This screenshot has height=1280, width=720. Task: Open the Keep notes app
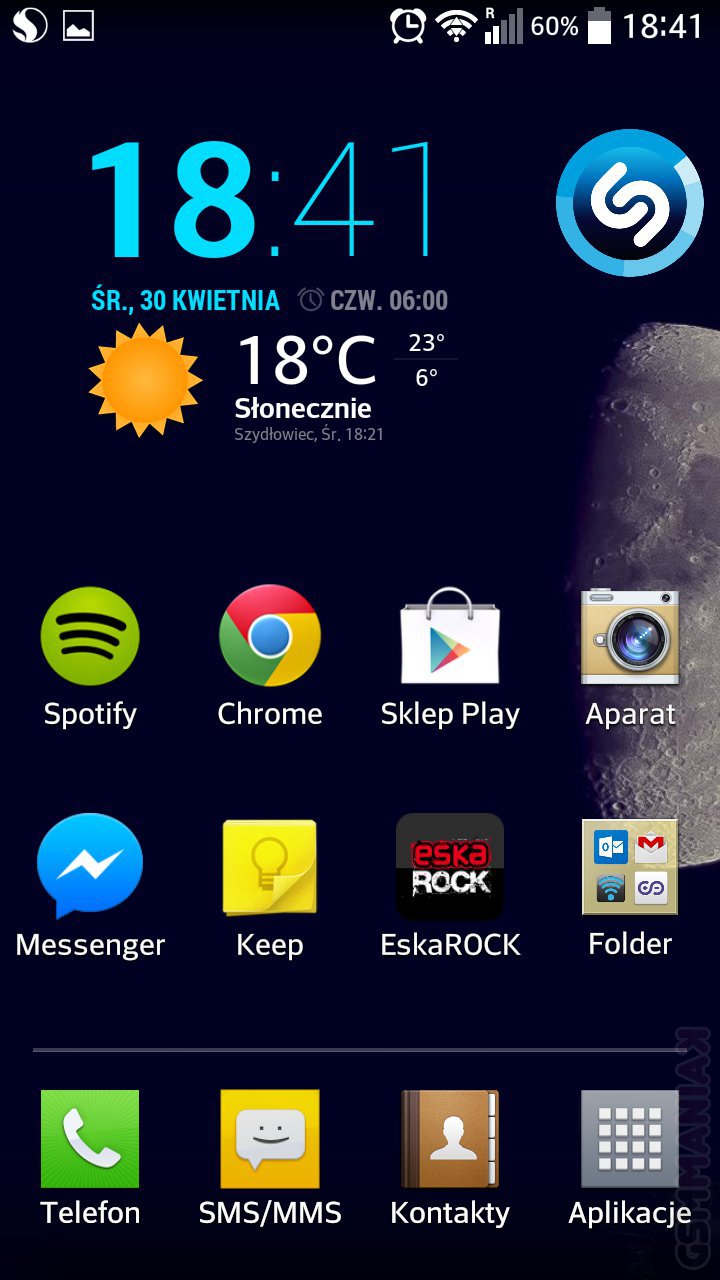[x=270, y=866]
